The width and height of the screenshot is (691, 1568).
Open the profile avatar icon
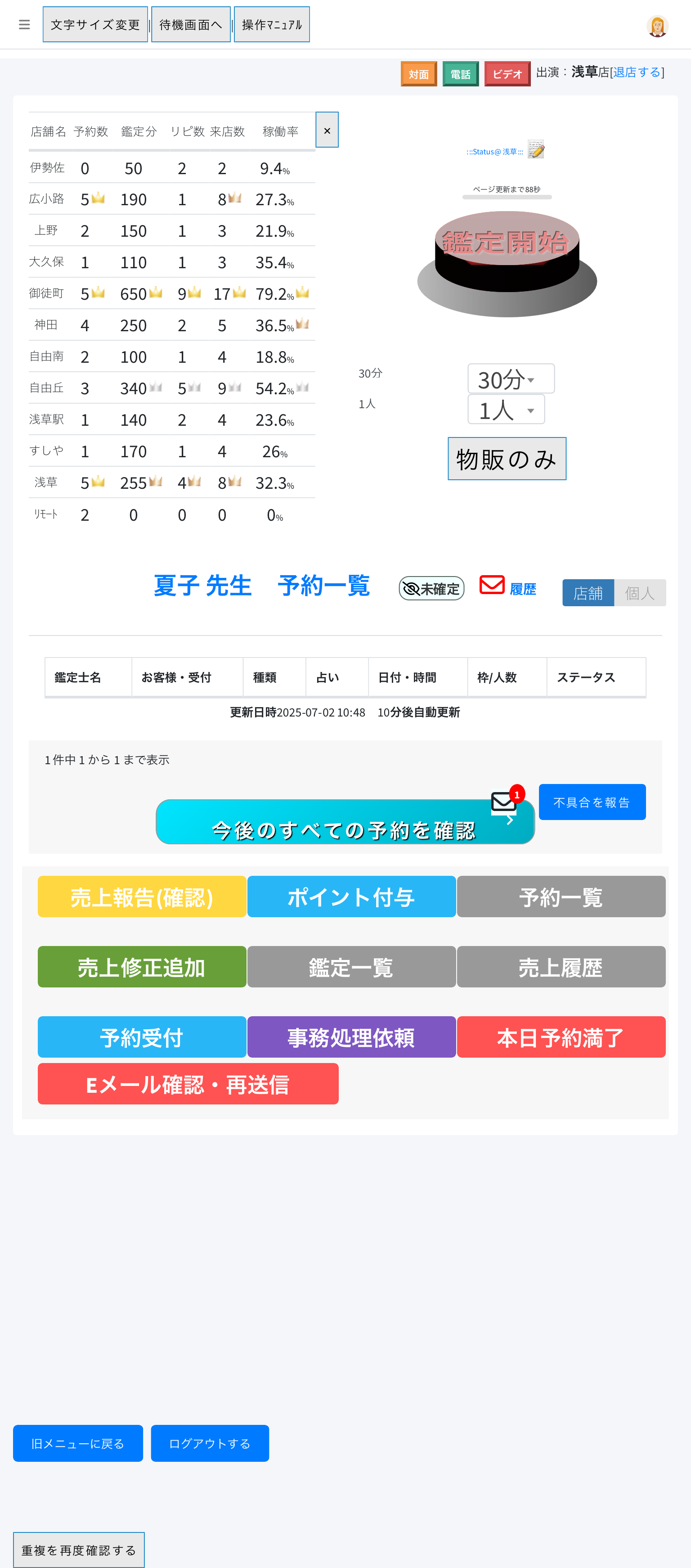point(657,26)
